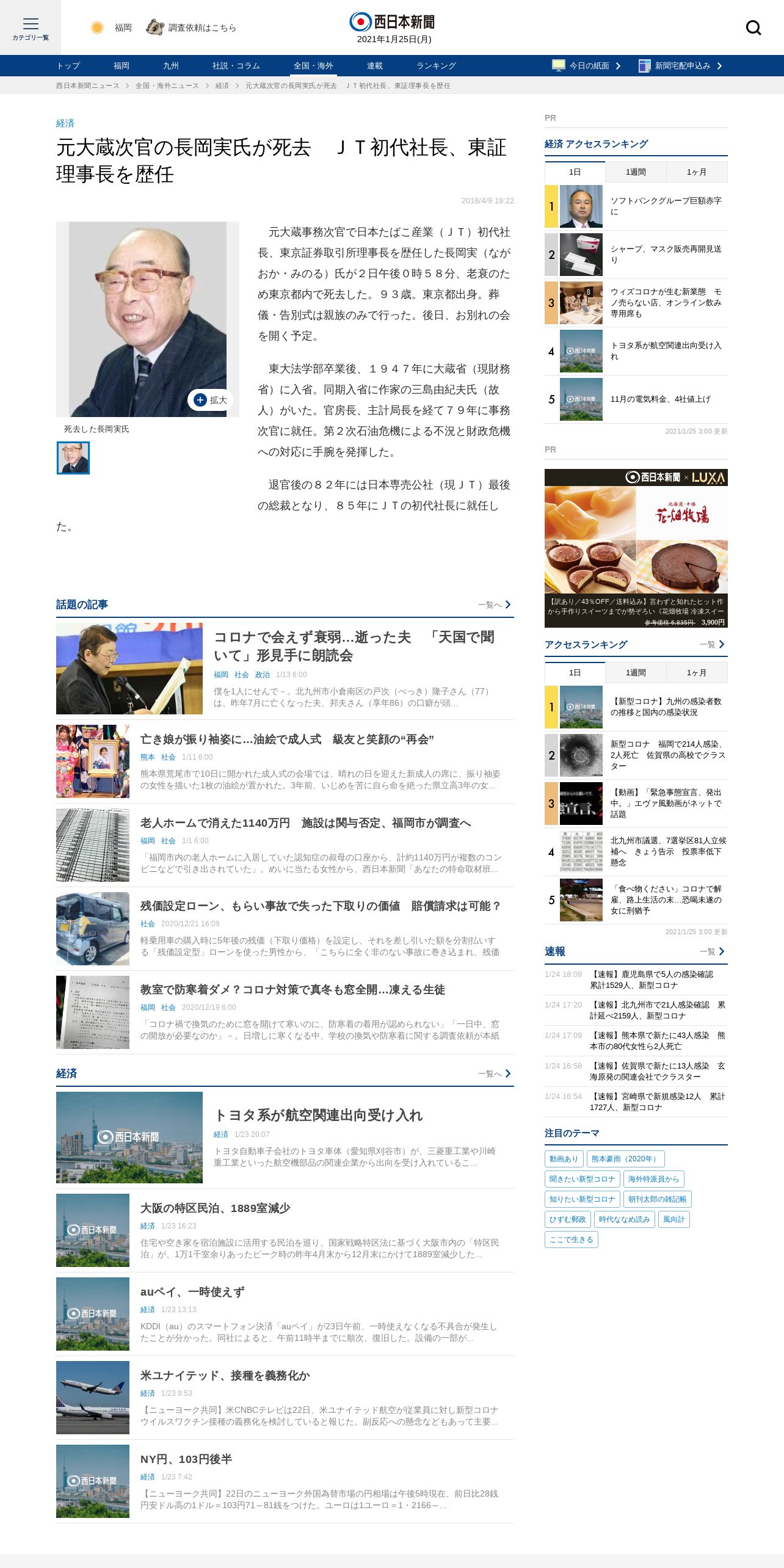Open 話題の記事 一覧へ link

[x=494, y=604]
